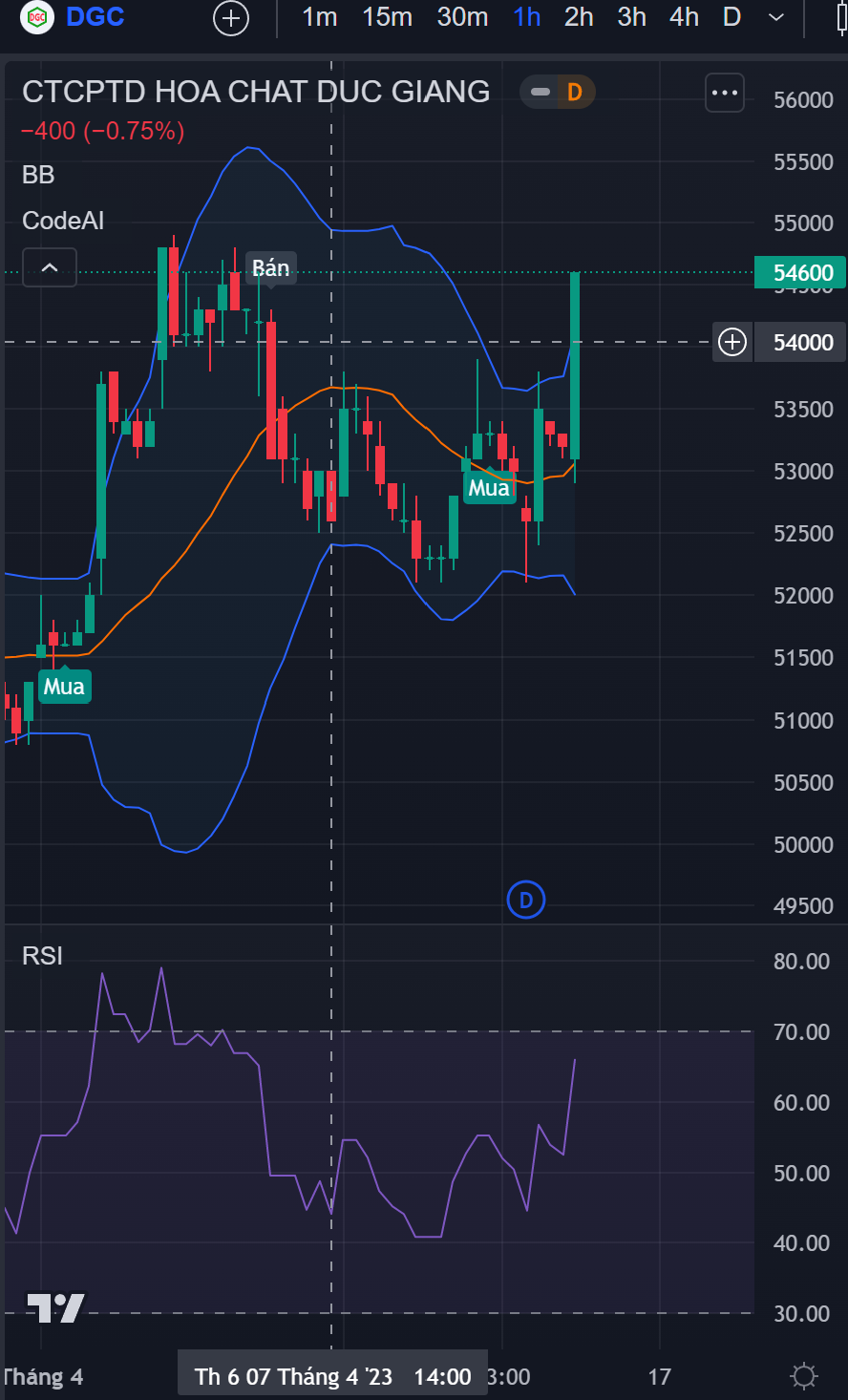The height and width of the screenshot is (1400, 848).
Task: Open the chart settings gear
Action: point(804,1376)
